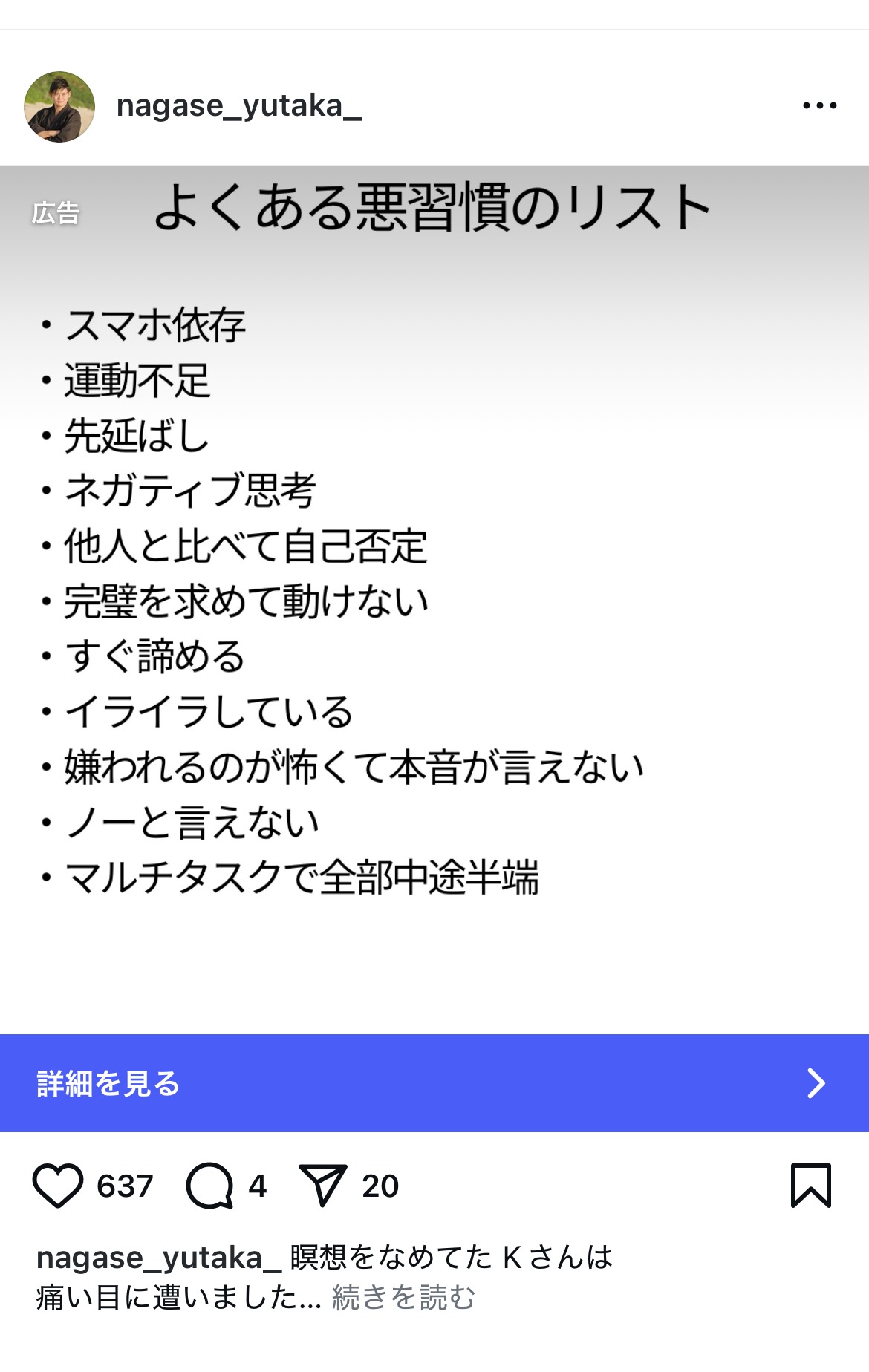Screen dimensions: 869x1372
Task: Open the ad image of bad habits
Action: [x=434, y=594]
